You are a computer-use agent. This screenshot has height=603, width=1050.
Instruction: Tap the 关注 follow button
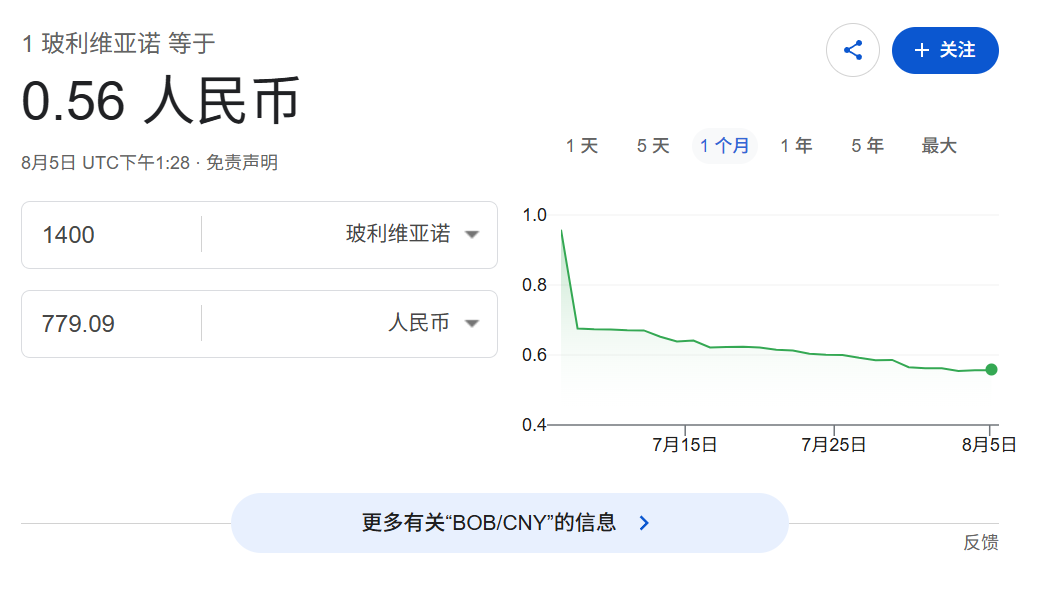pyautogui.click(x=945, y=50)
